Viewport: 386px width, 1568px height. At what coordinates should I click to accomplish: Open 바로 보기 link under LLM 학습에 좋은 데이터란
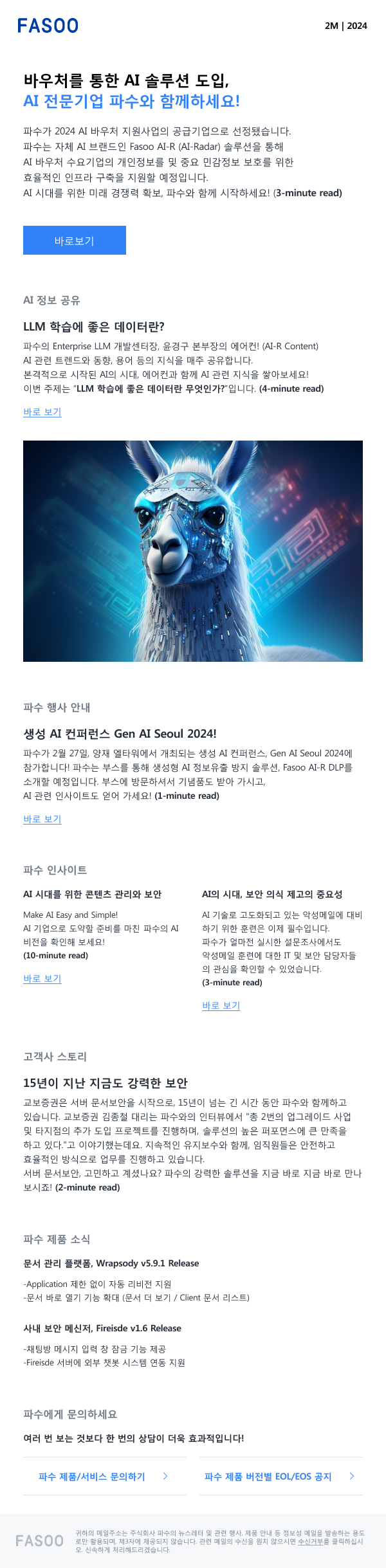42,412
